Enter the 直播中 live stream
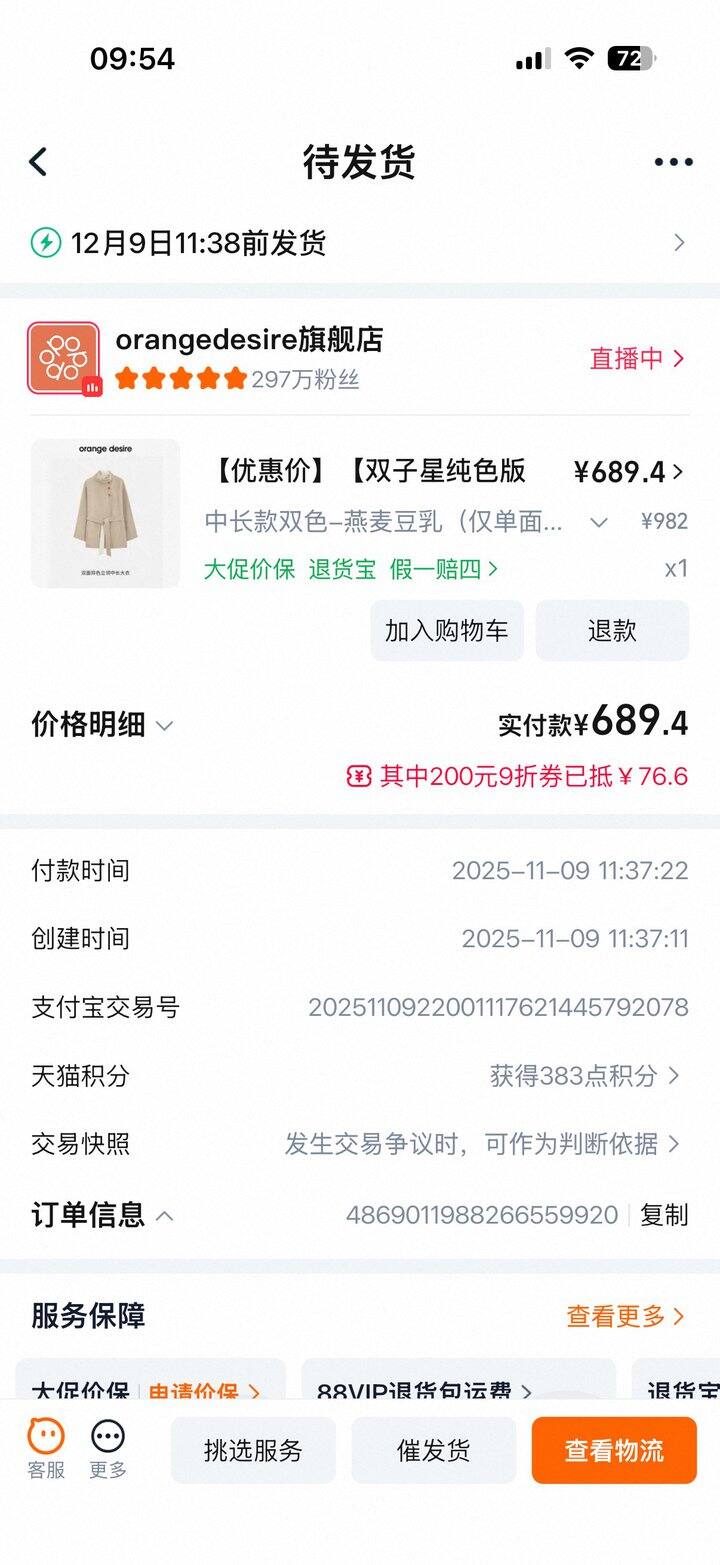This screenshot has width=720, height=1565. coord(637,359)
